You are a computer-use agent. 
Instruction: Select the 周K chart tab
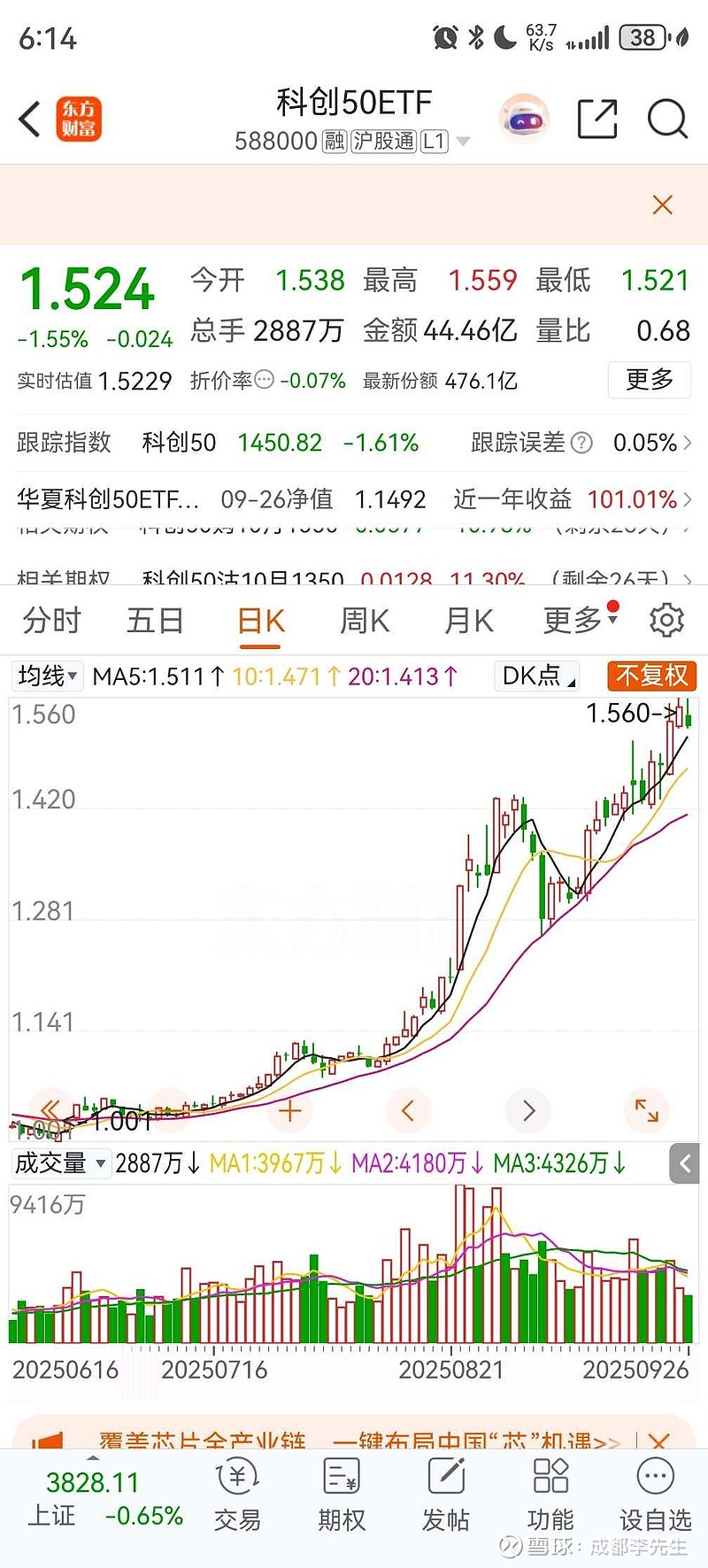(x=365, y=621)
